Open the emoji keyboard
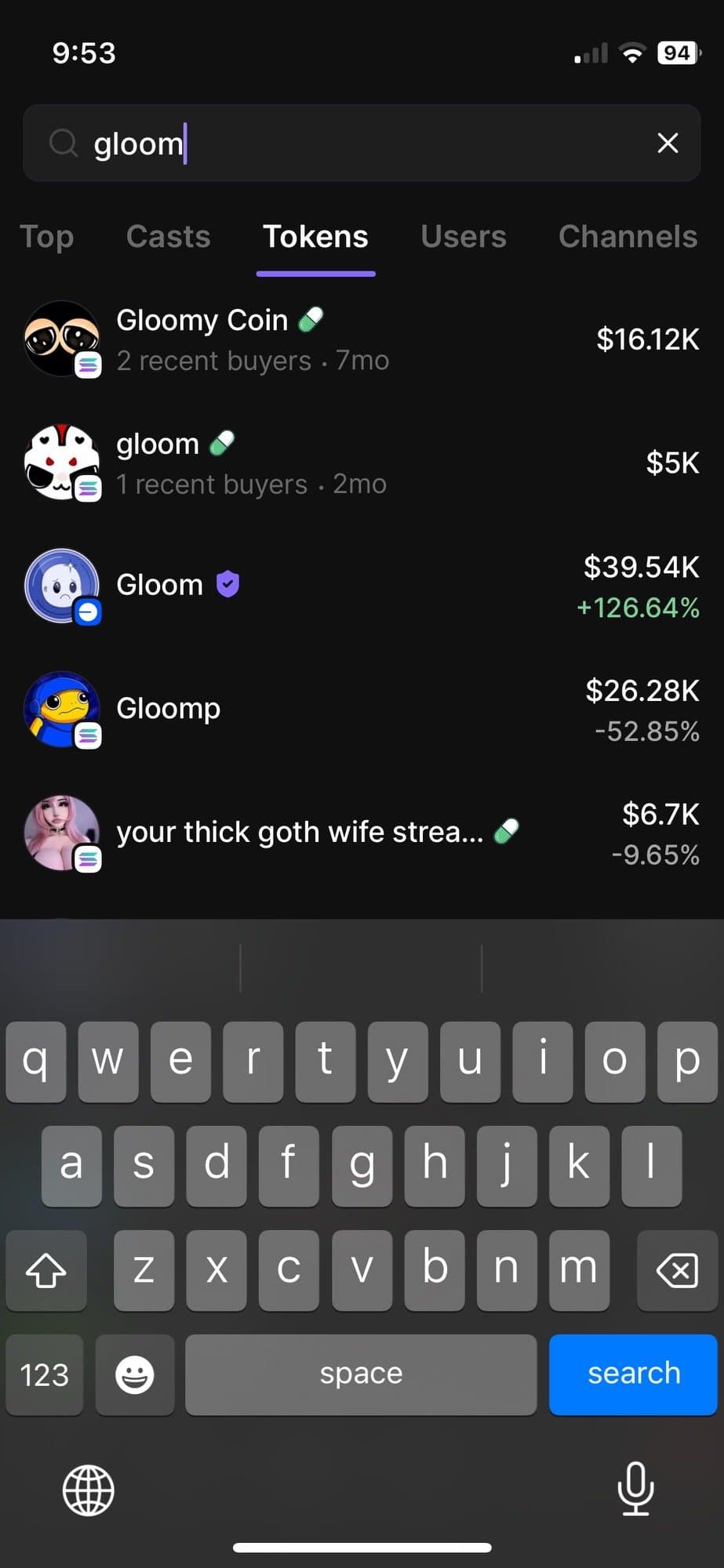724x1568 pixels. pyautogui.click(x=135, y=1374)
